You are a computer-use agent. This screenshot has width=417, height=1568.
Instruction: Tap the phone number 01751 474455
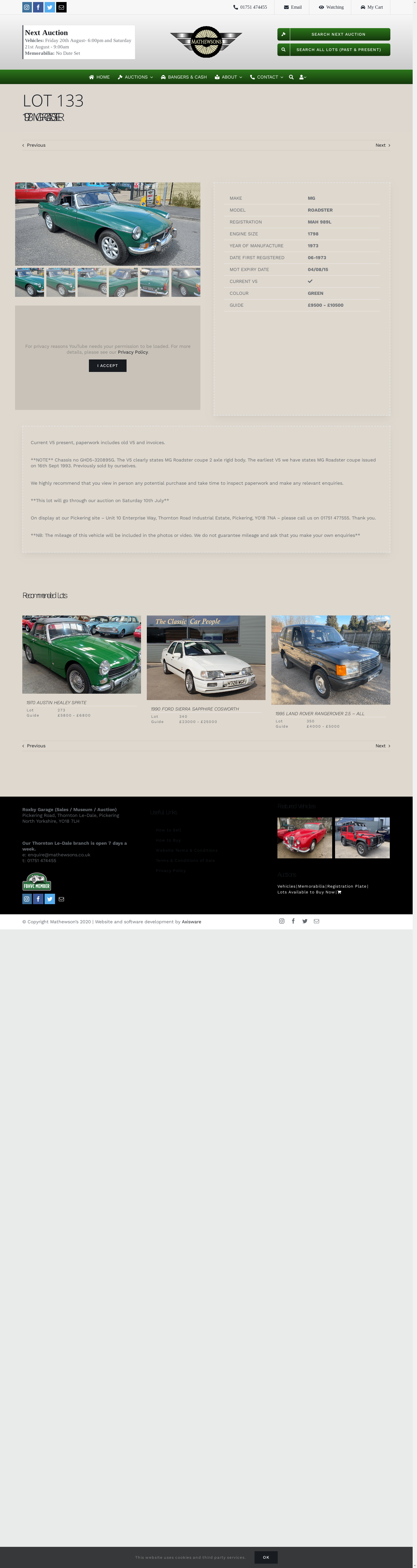pos(250,7)
